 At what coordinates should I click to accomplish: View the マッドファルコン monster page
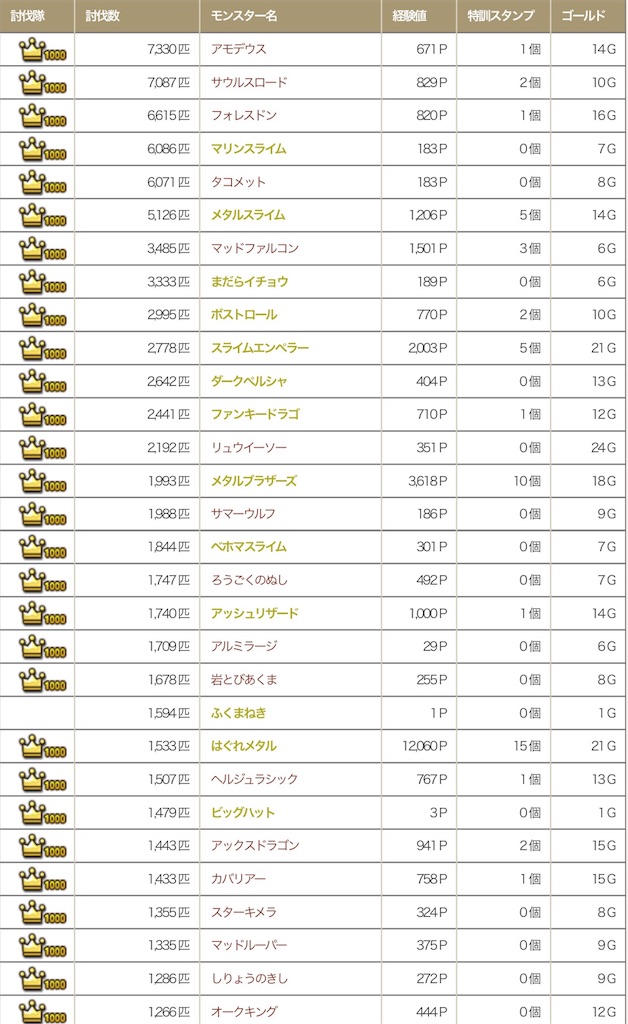click(255, 248)
